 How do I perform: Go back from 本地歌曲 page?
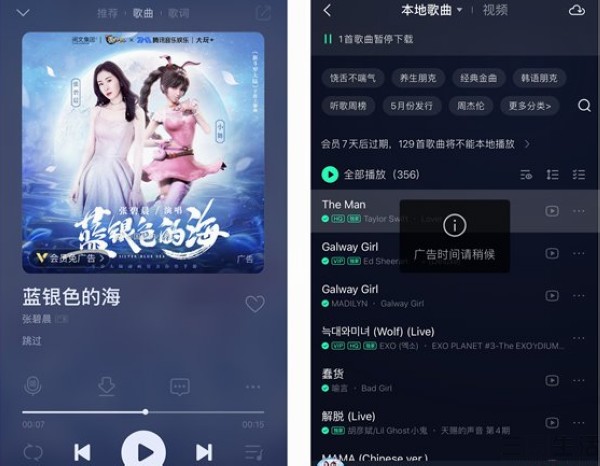coord(327,10)
